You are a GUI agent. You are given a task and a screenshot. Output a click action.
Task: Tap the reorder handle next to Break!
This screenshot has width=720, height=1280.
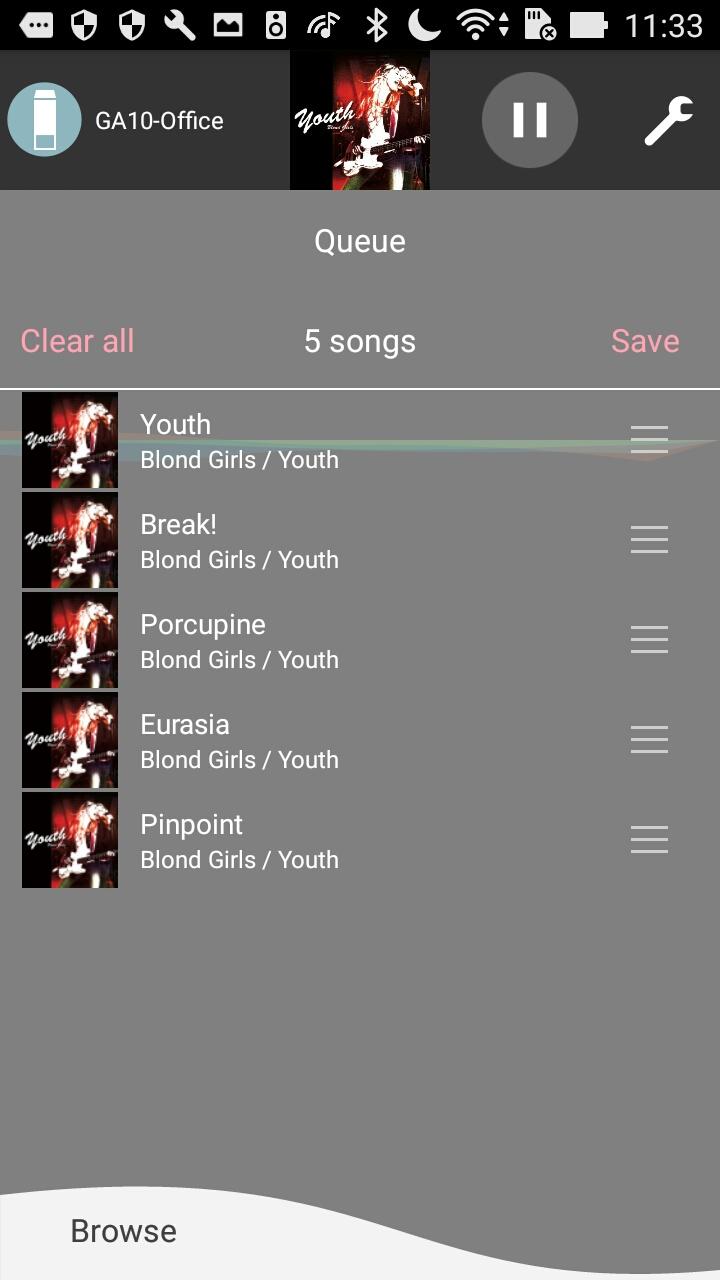(649, 540)
